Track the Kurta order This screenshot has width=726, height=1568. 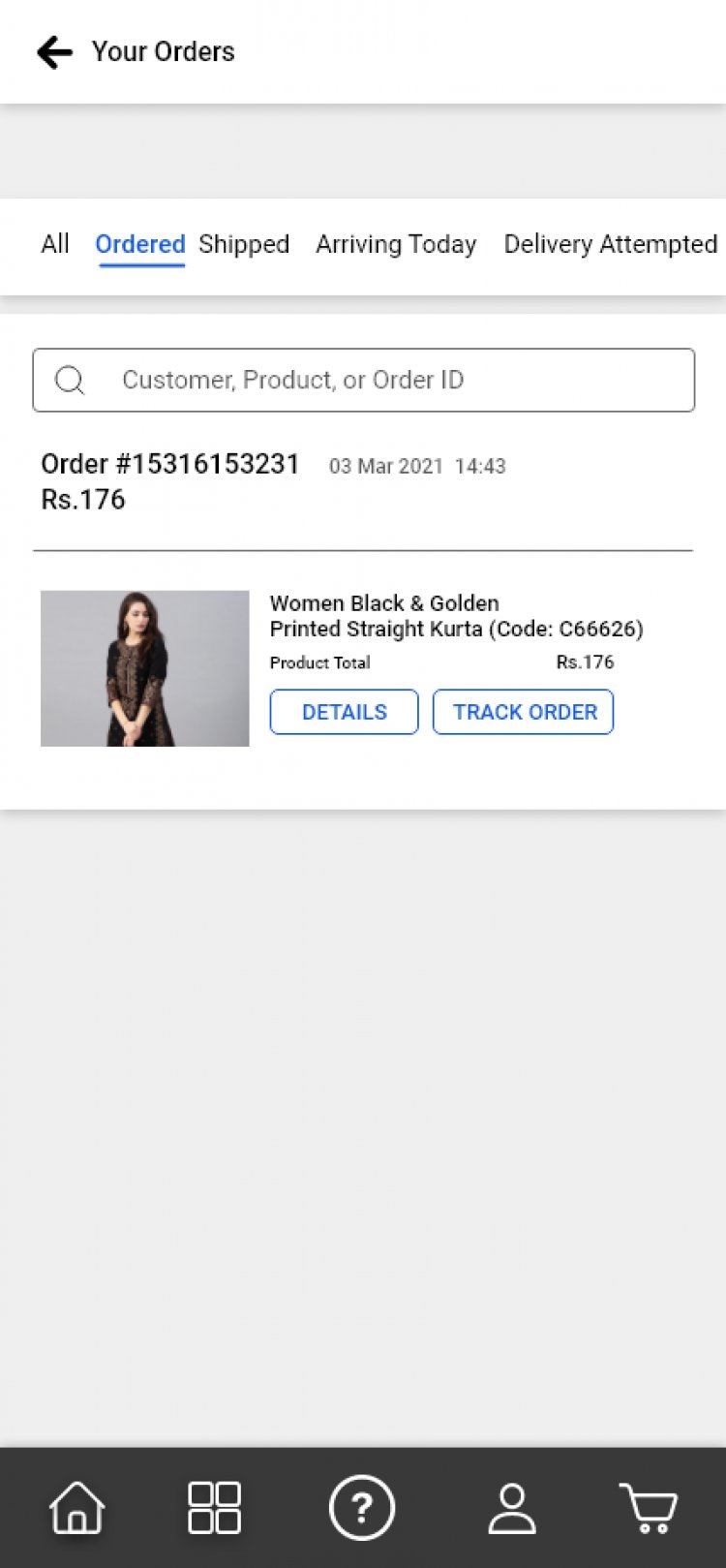pos(523,712)
